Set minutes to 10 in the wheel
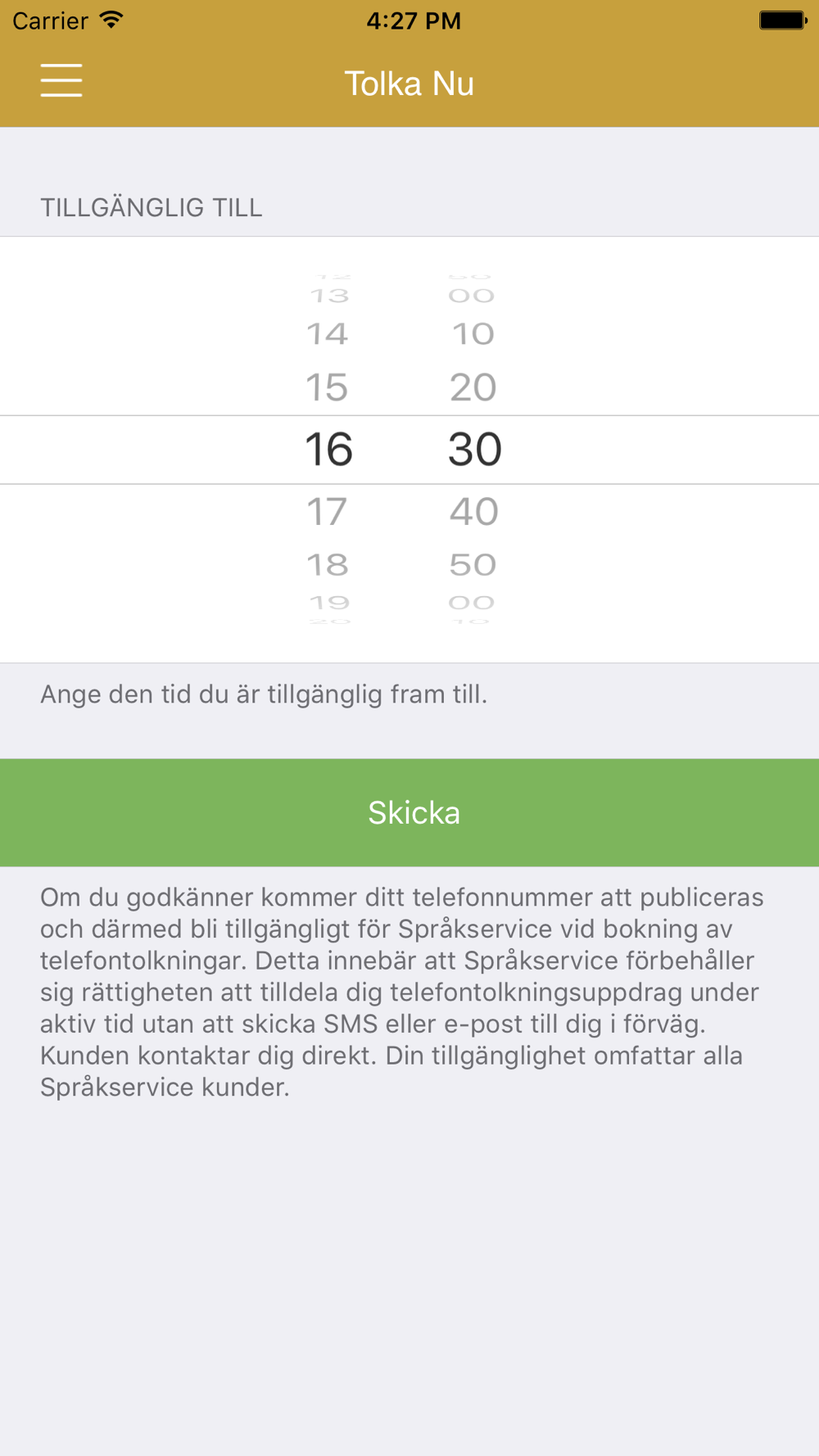 (x=473, y=334)
